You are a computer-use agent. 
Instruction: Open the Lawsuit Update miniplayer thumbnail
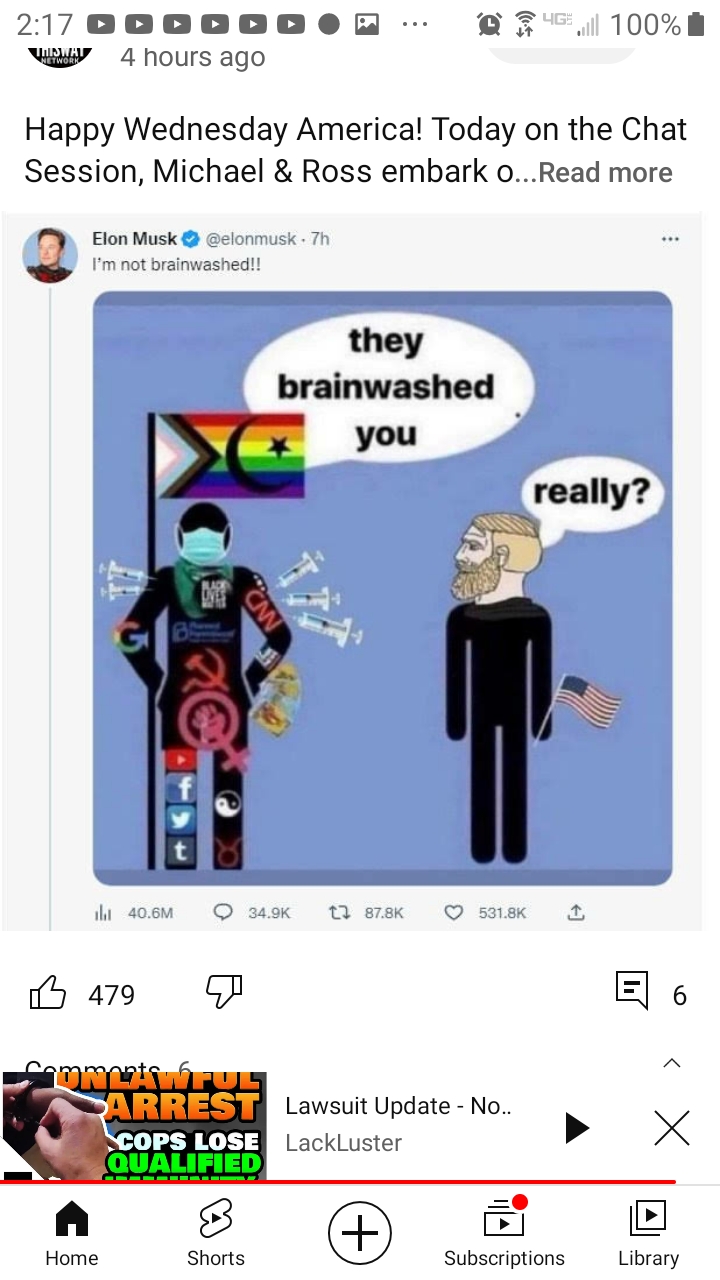point(134,1127)
